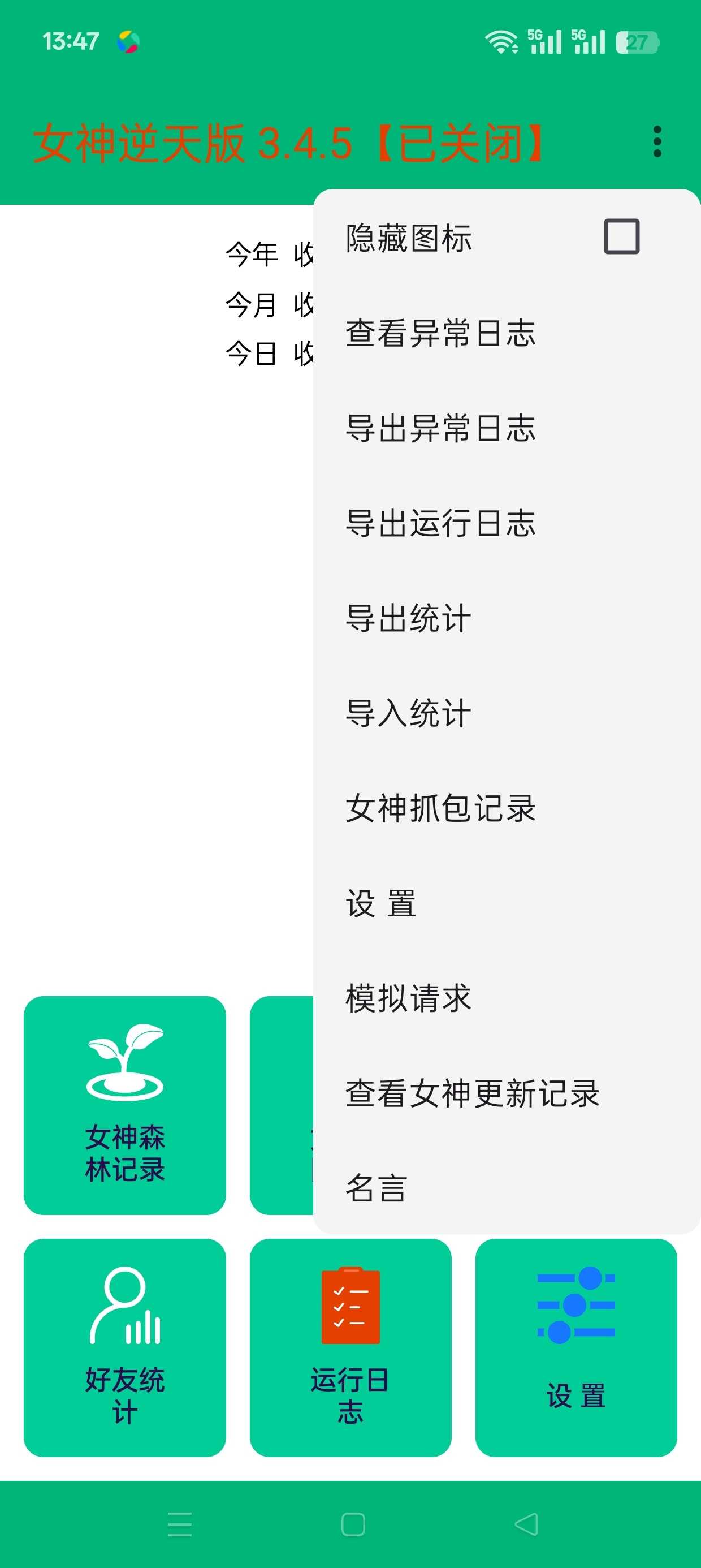This screenshot has width=701, height=1568.
Task: Tap 导出统计 menu option
Action: point(507,618)
